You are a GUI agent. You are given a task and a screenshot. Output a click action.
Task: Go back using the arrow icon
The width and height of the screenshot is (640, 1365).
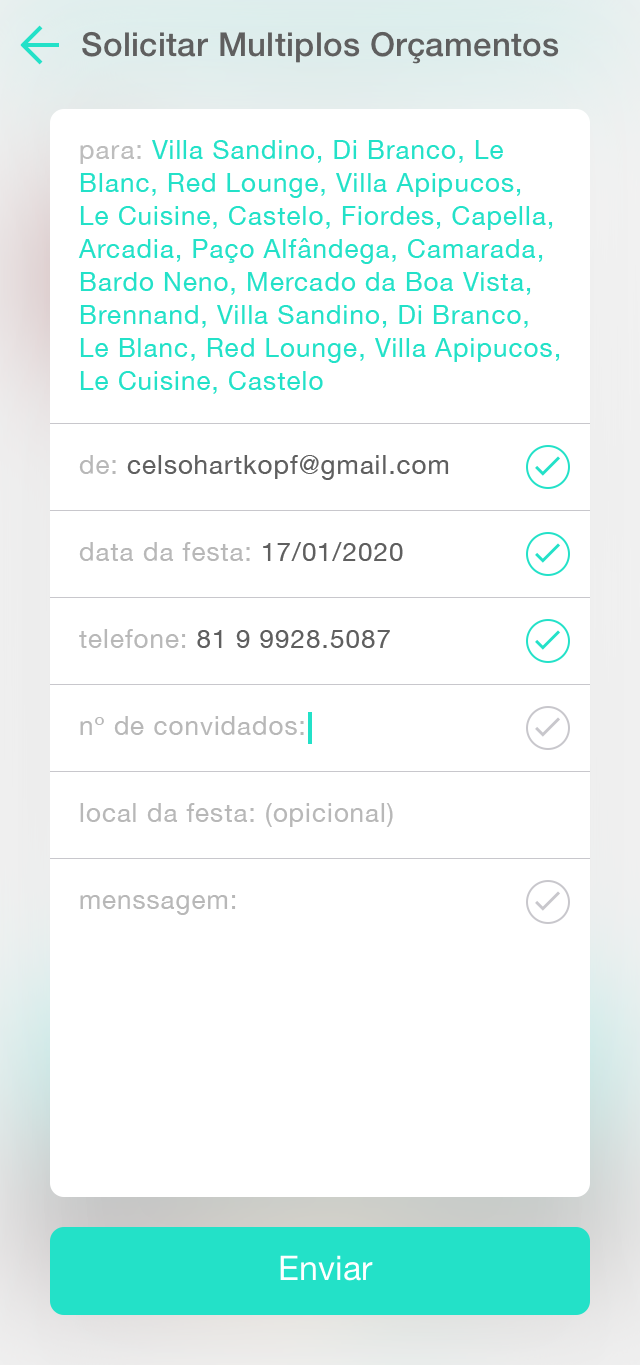pyautogui.click(x=40, y=45)
